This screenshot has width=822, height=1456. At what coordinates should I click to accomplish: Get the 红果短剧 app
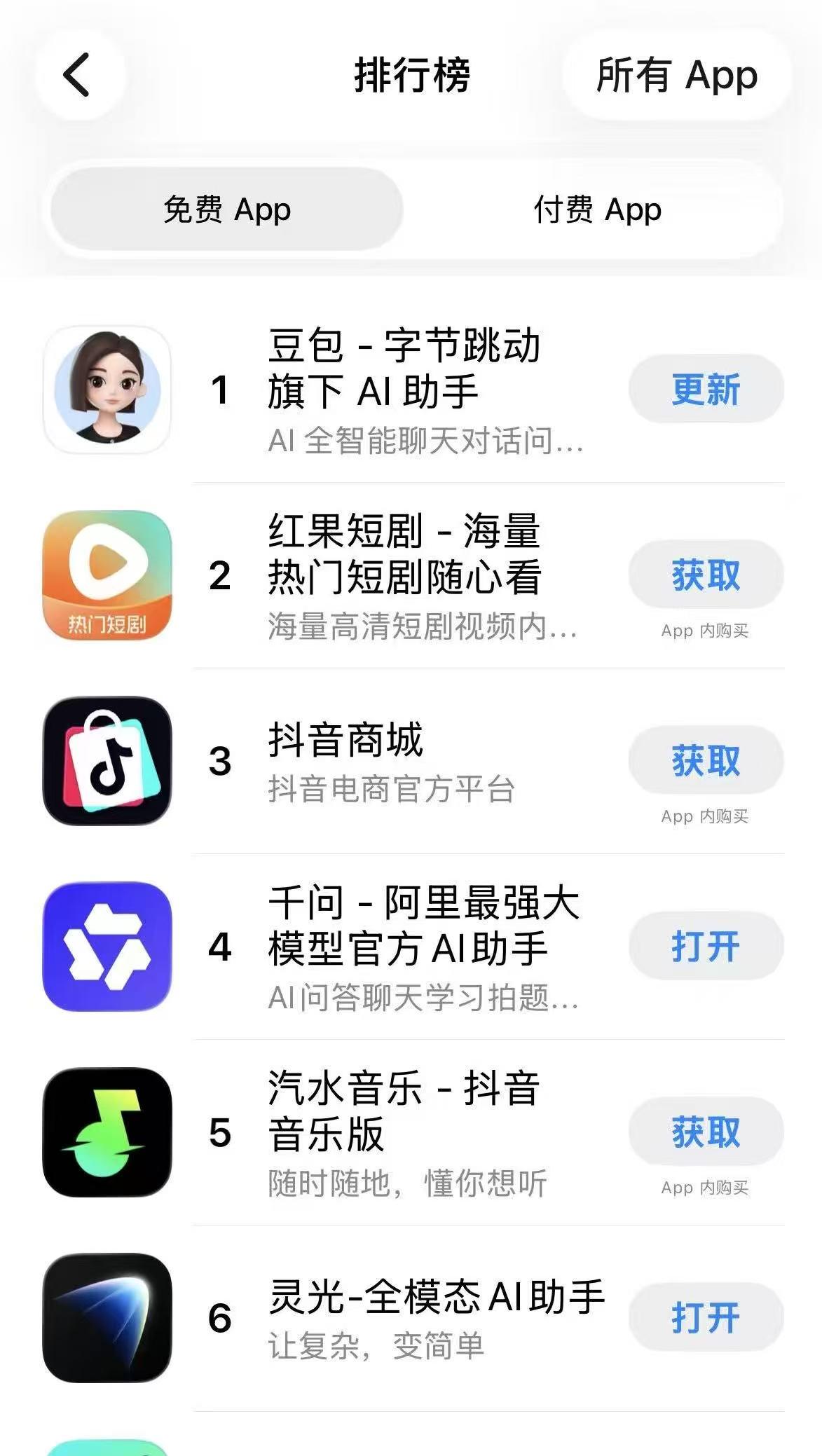coord(706,575)
